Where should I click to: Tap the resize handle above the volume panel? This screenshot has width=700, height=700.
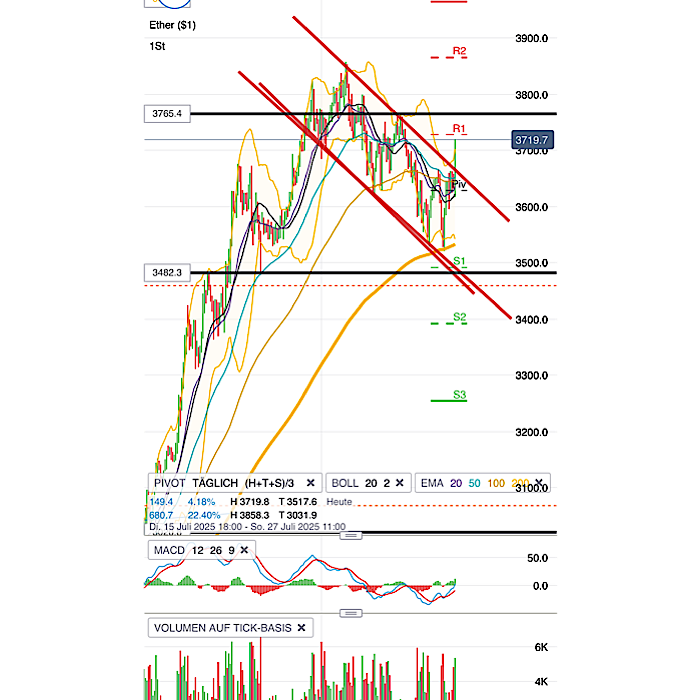(349, 611)
